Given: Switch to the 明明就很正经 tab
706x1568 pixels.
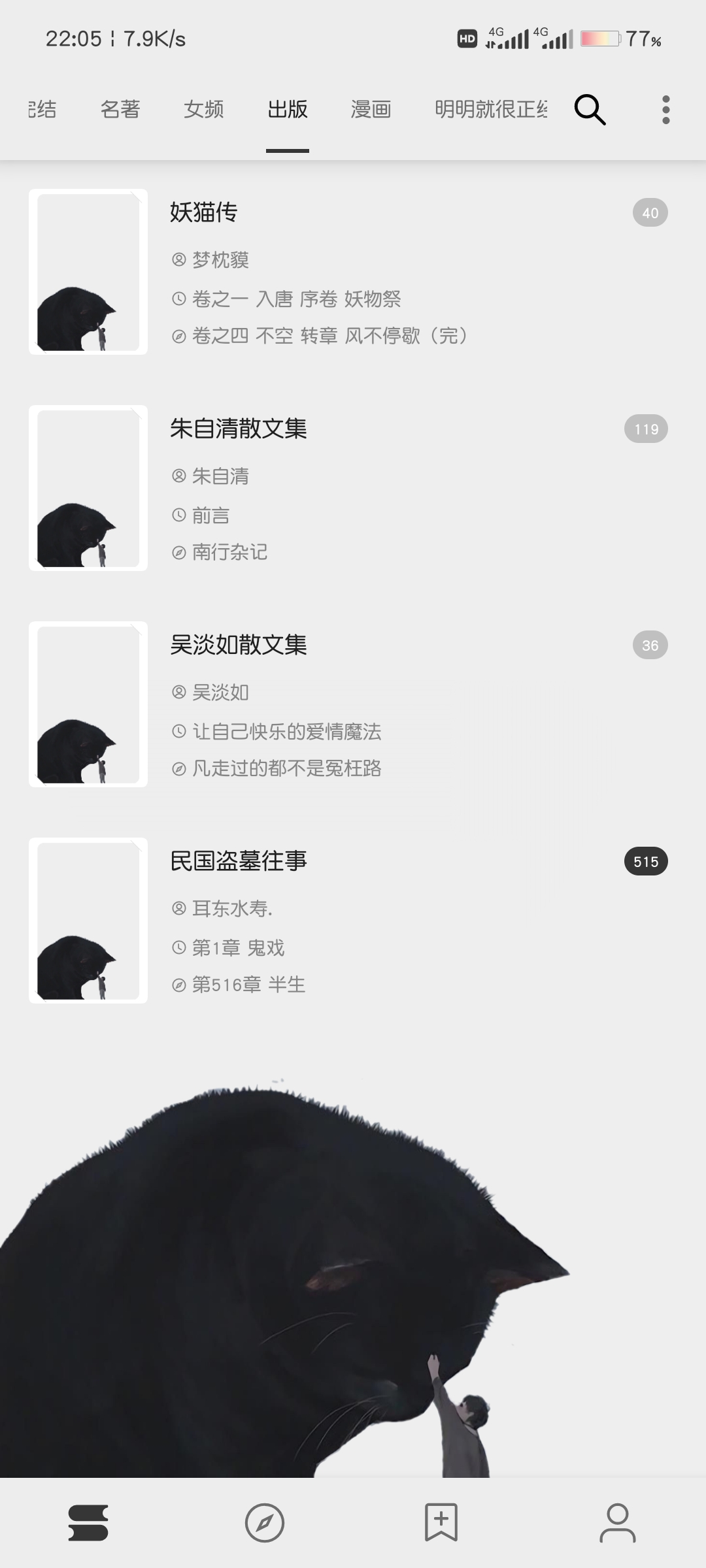Looking at the screenshot, I should pos(490,110).
